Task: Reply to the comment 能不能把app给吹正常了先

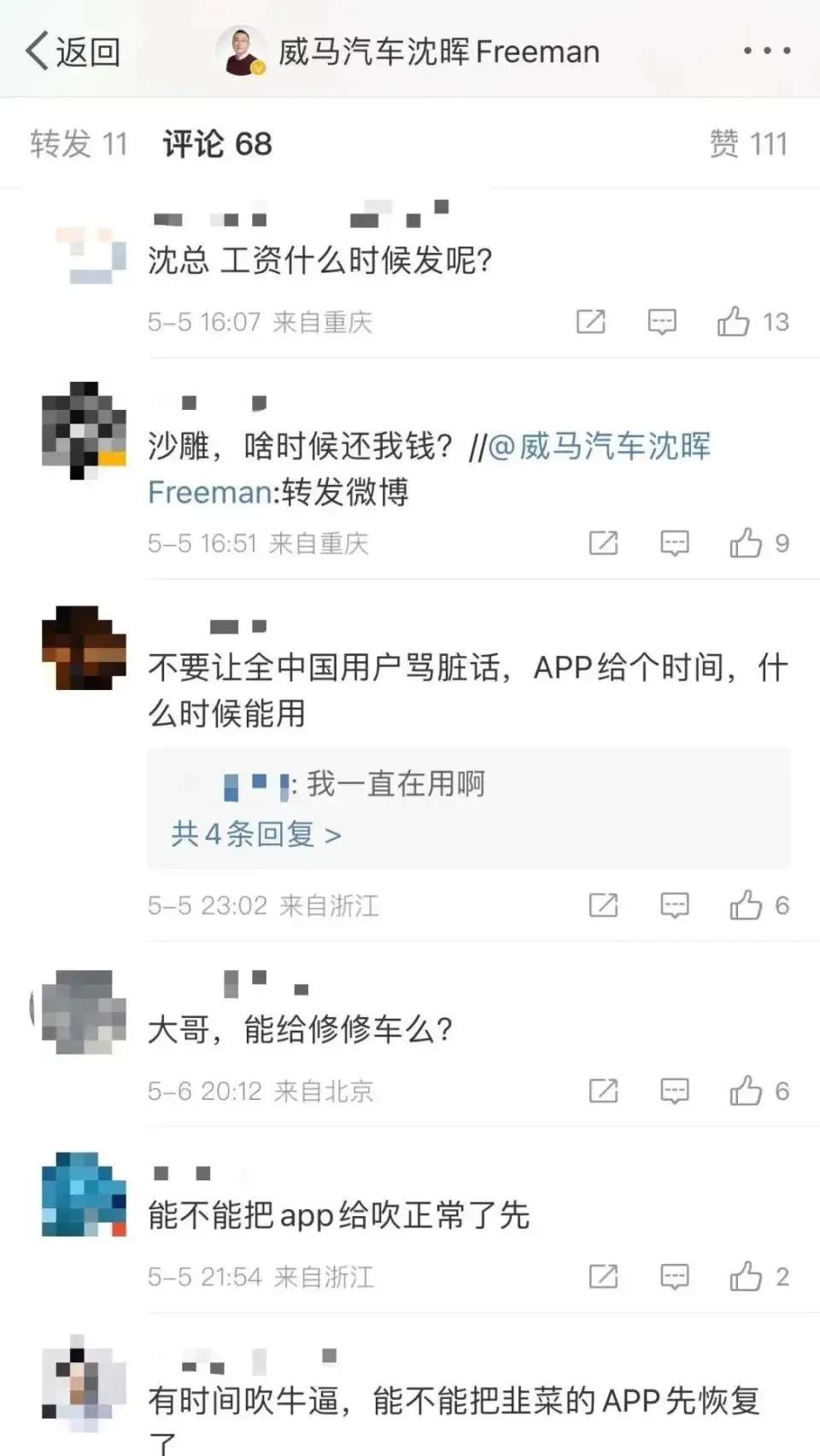Action: (675, 1277)
